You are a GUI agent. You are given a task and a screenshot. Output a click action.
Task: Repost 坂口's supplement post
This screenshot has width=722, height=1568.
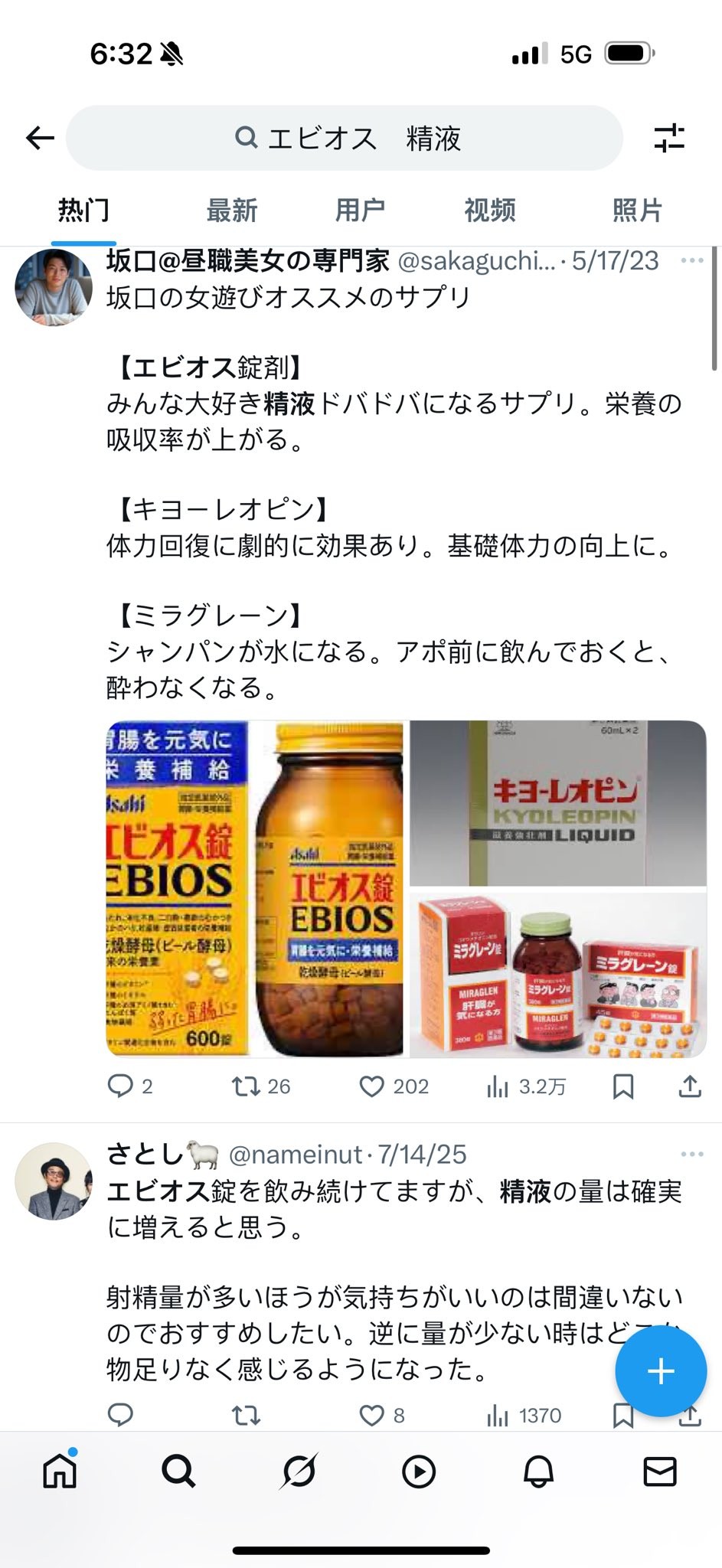pos(247,1086)
